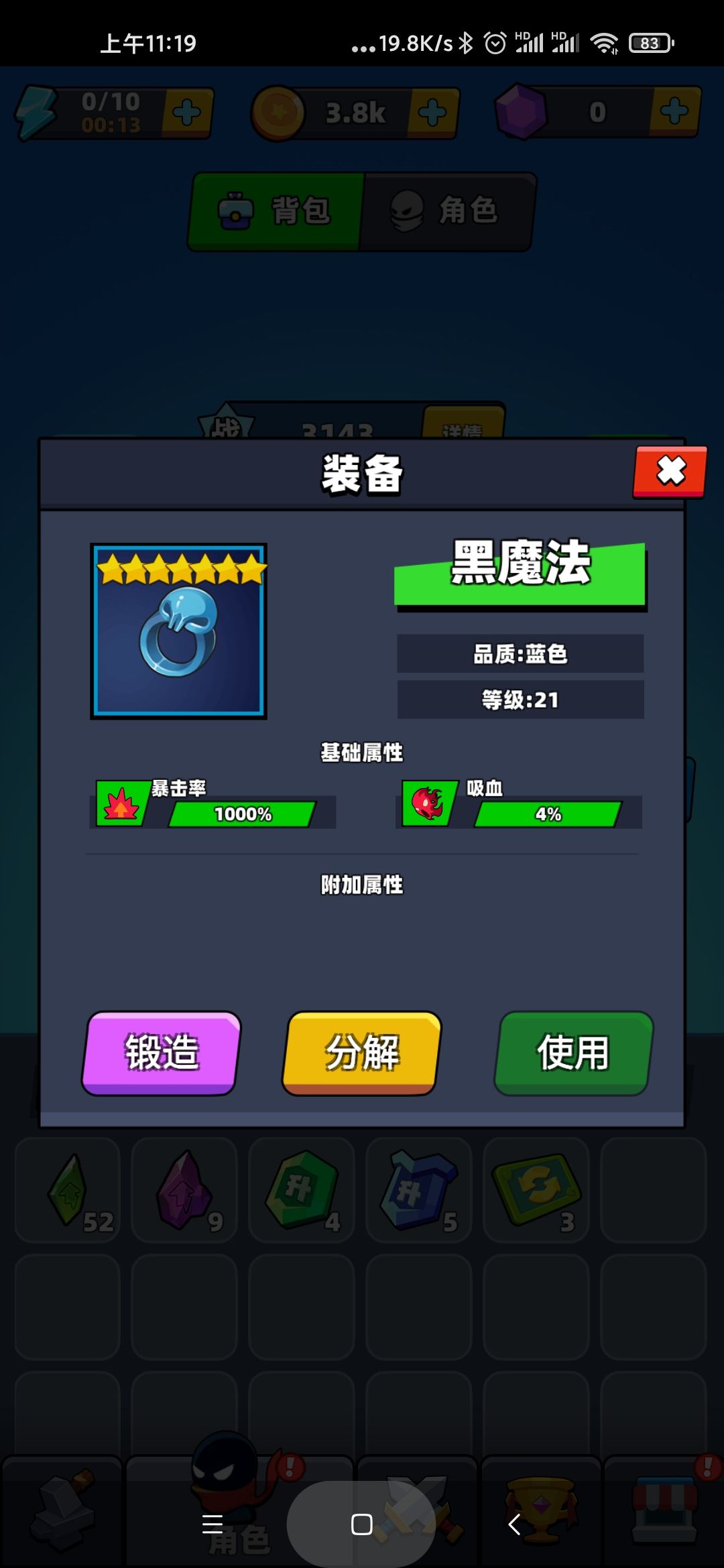Tap the plus icon next to the 3.8k coins

[x=432, y=113]
